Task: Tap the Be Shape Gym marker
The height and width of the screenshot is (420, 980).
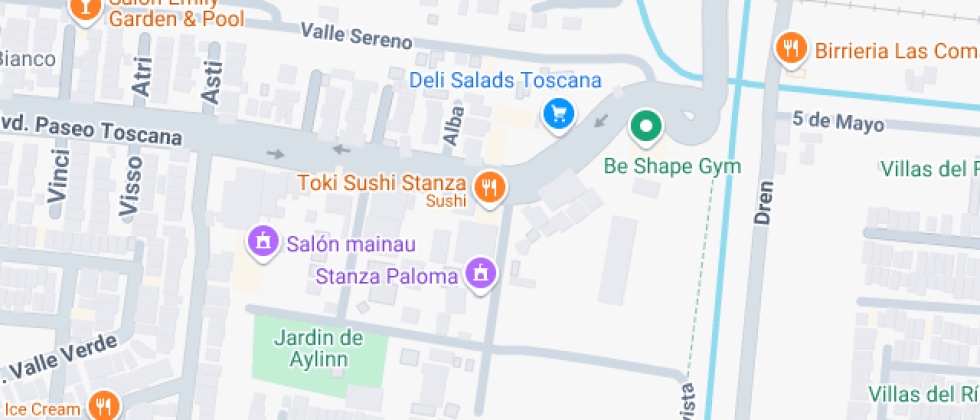Action: [646, 127]
